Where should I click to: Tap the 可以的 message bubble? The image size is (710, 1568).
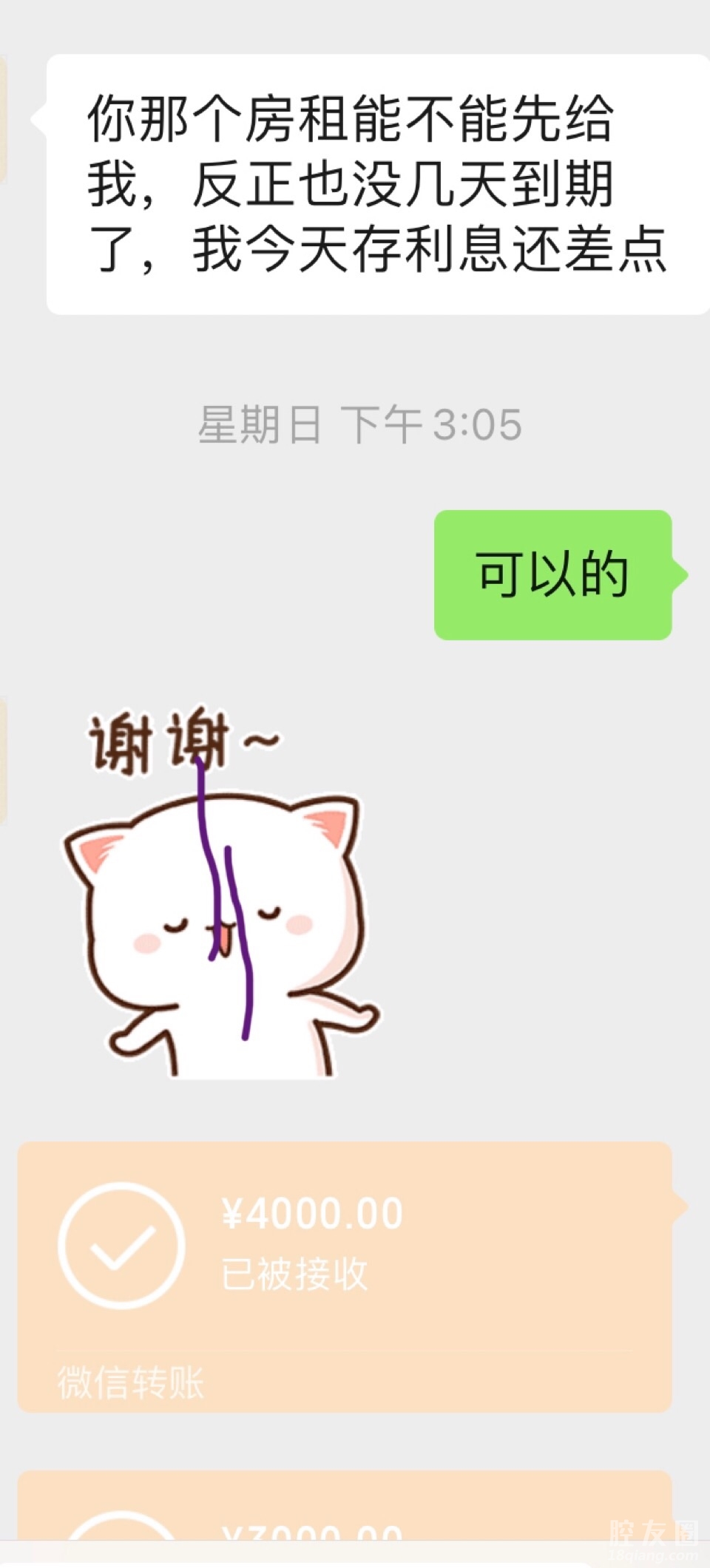pyautogui.click(x=552, y=574)
